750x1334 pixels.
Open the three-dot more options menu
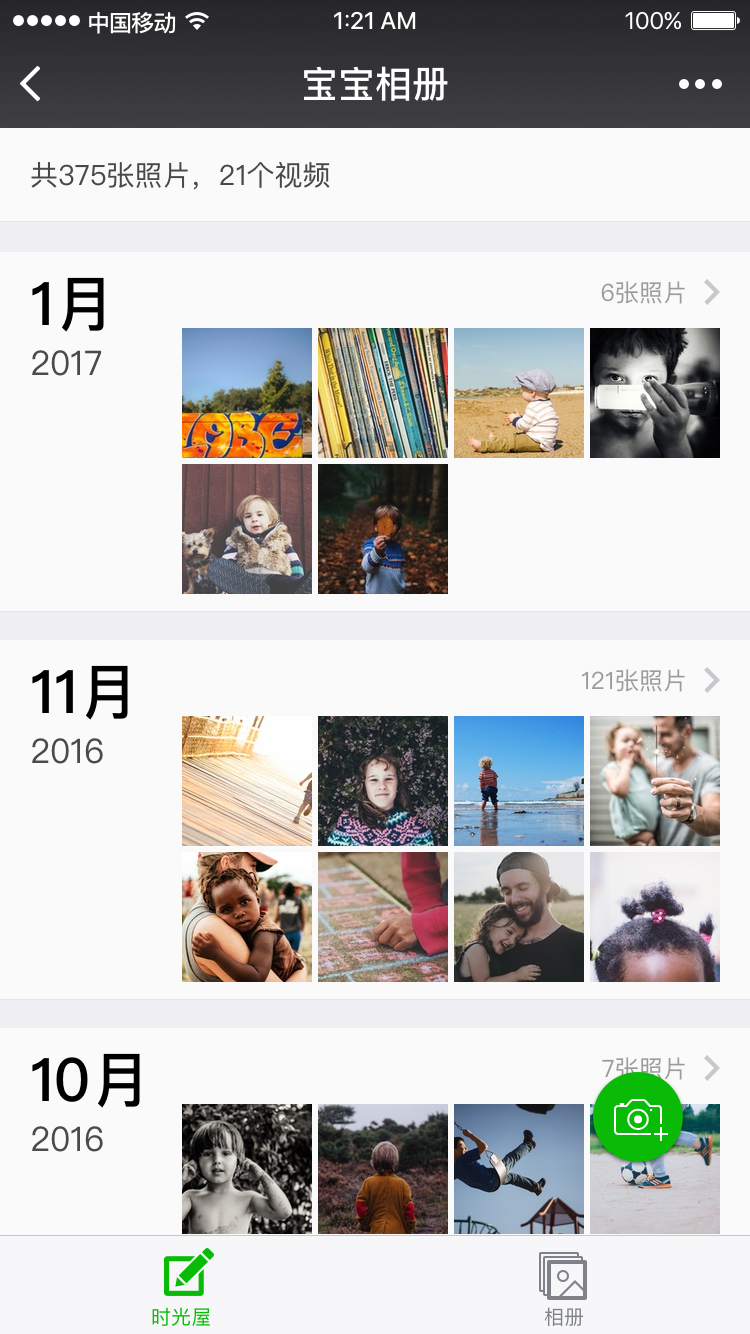pyautogui.click(x=700, y=84)
